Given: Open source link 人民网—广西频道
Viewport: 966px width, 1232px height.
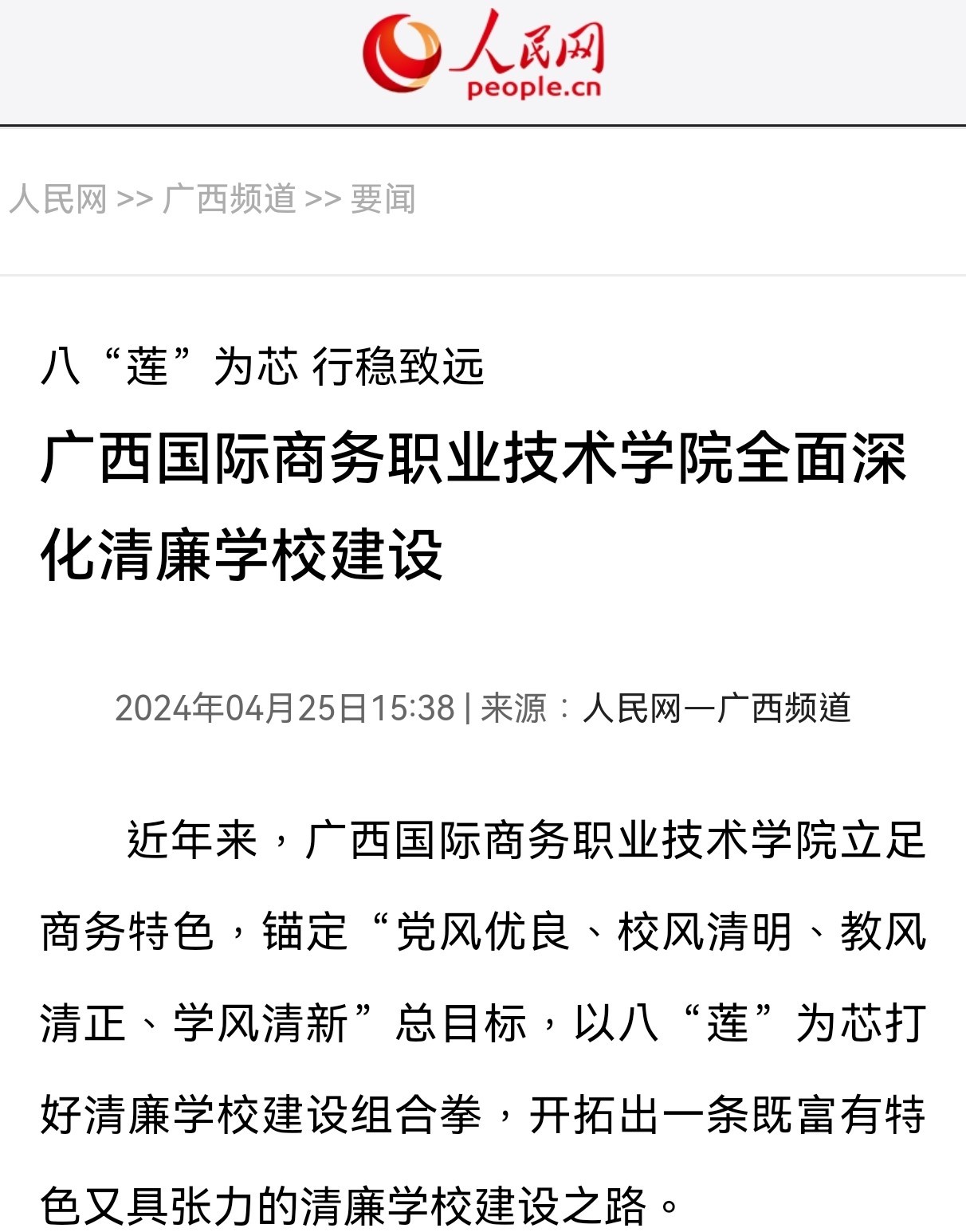Looking at the screenshot, I should point(717,708).
